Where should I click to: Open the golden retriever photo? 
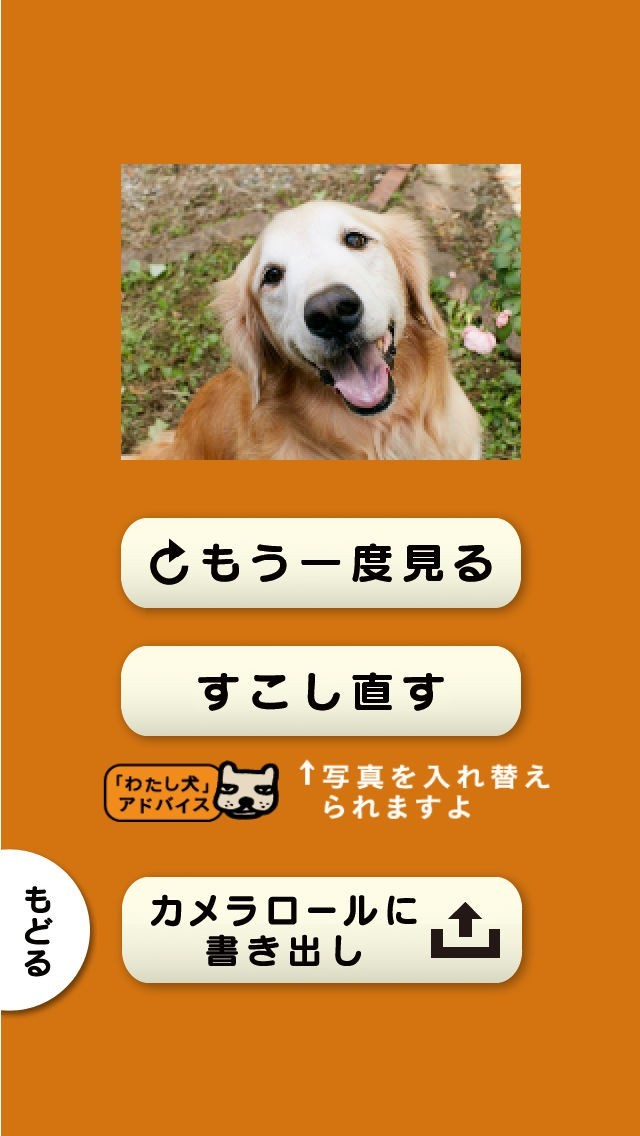click(x=320, y=312)
